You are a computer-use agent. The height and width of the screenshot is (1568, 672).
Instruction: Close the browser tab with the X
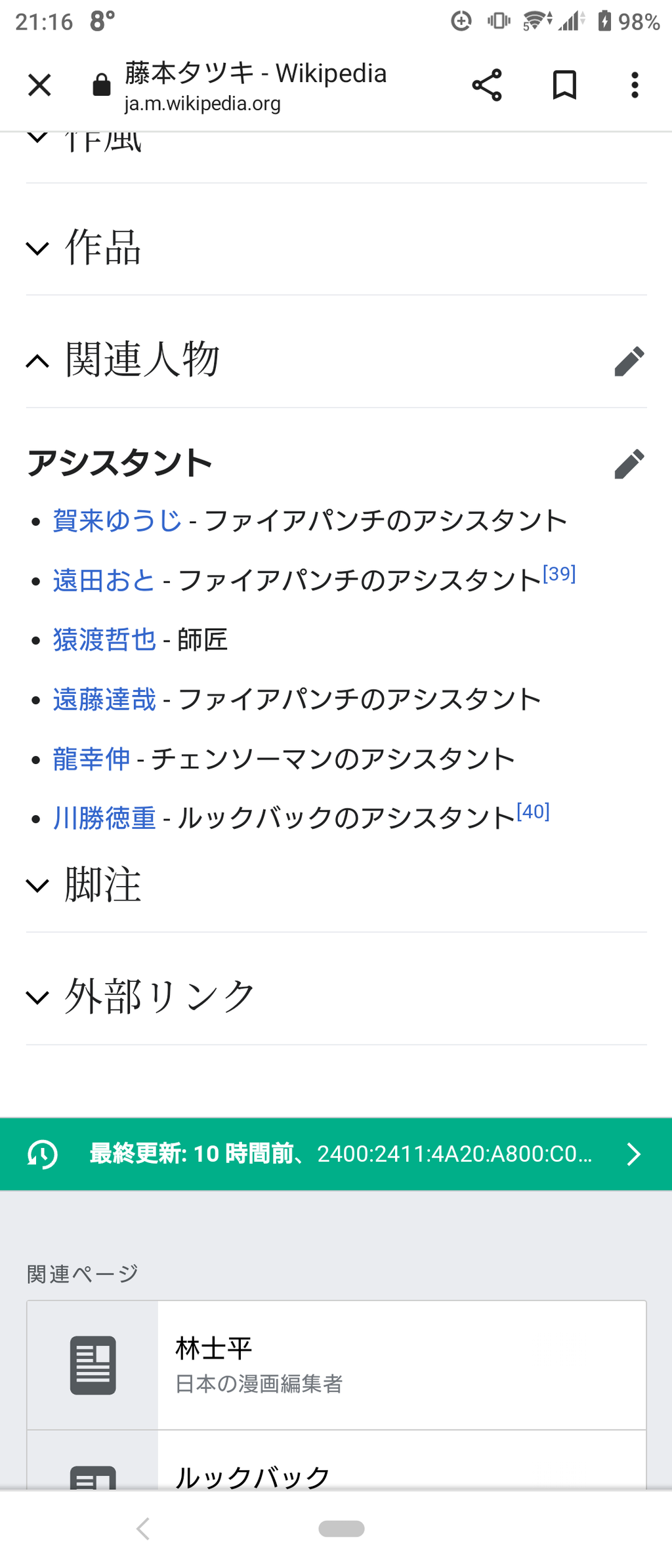(x=39, y=85)
